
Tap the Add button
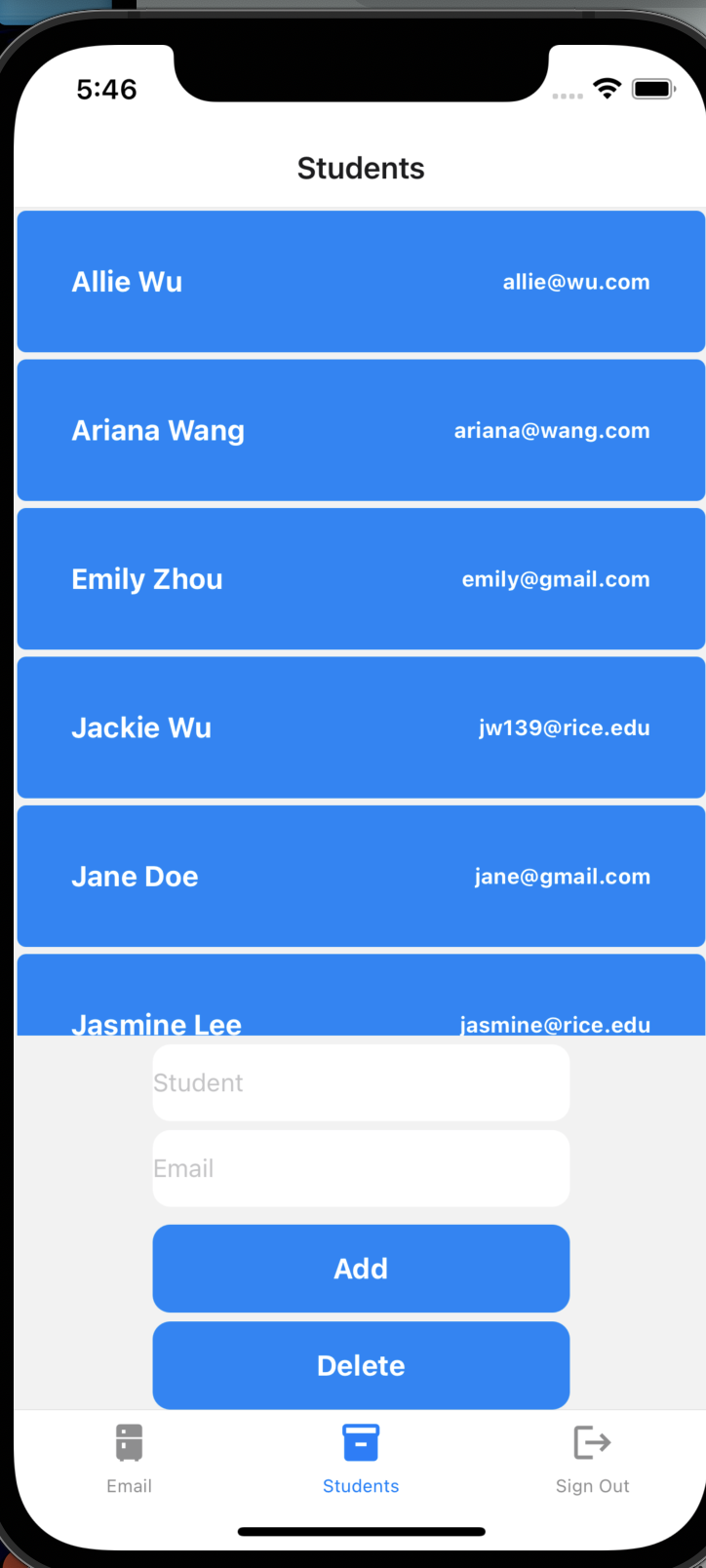[x=361, y=1269]
